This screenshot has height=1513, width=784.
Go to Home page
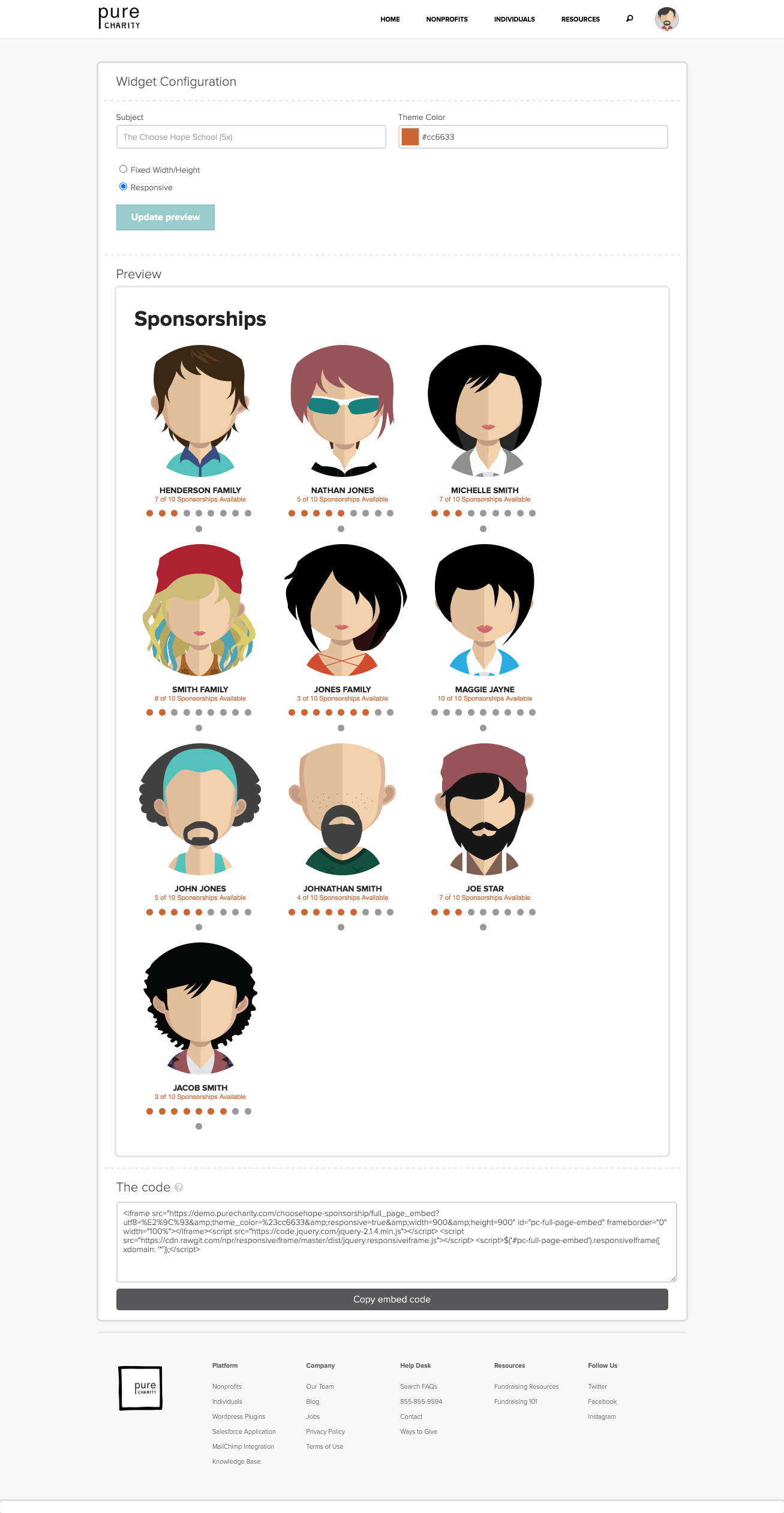tap(390, 19)
